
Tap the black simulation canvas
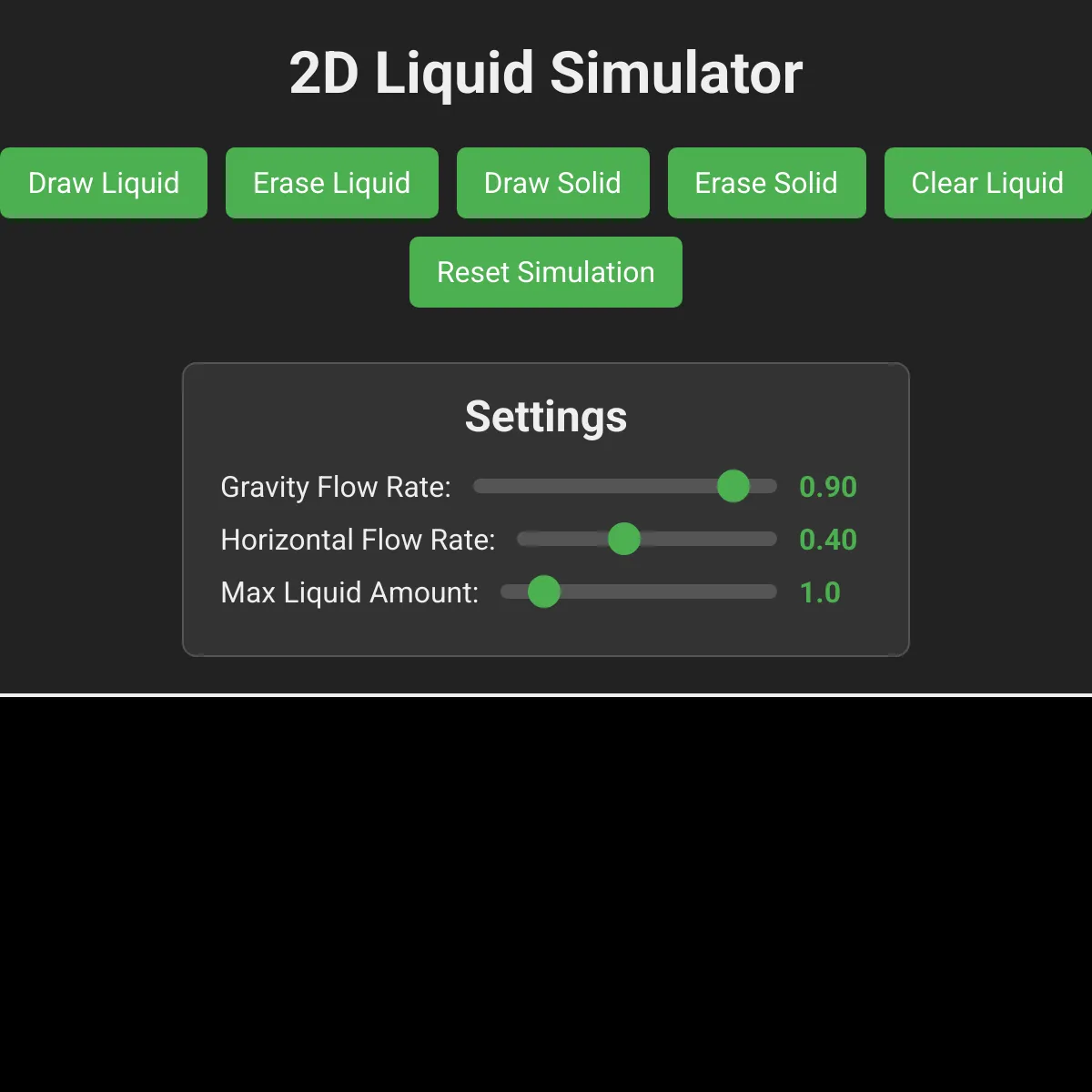pyautogui.click(x=546, y=892)
